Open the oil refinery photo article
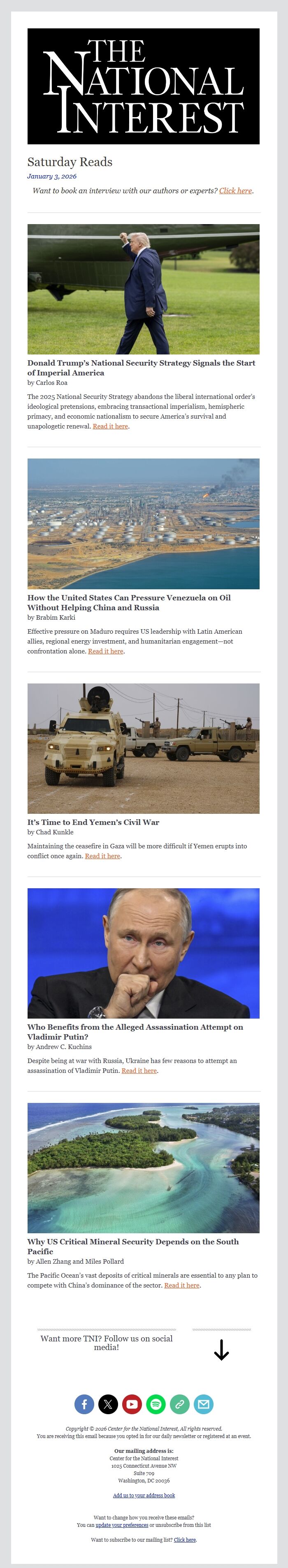 (143, 523)
